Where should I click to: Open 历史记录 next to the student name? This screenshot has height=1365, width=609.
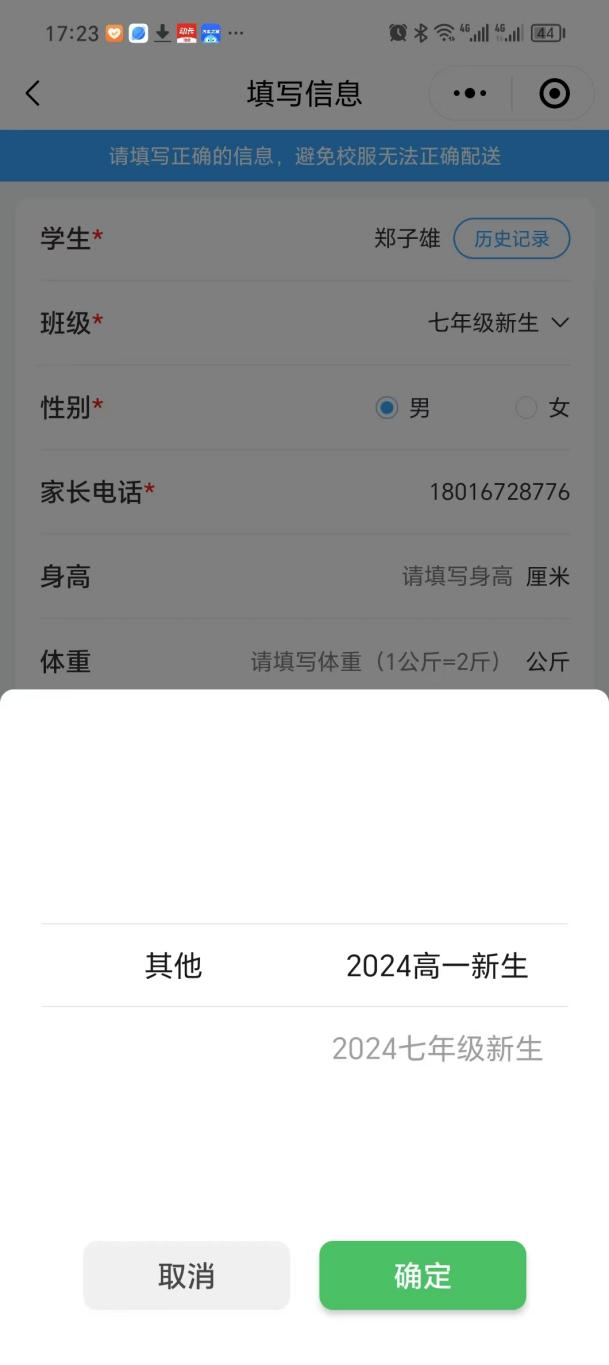pyautogui.click(x=511, y=239)
